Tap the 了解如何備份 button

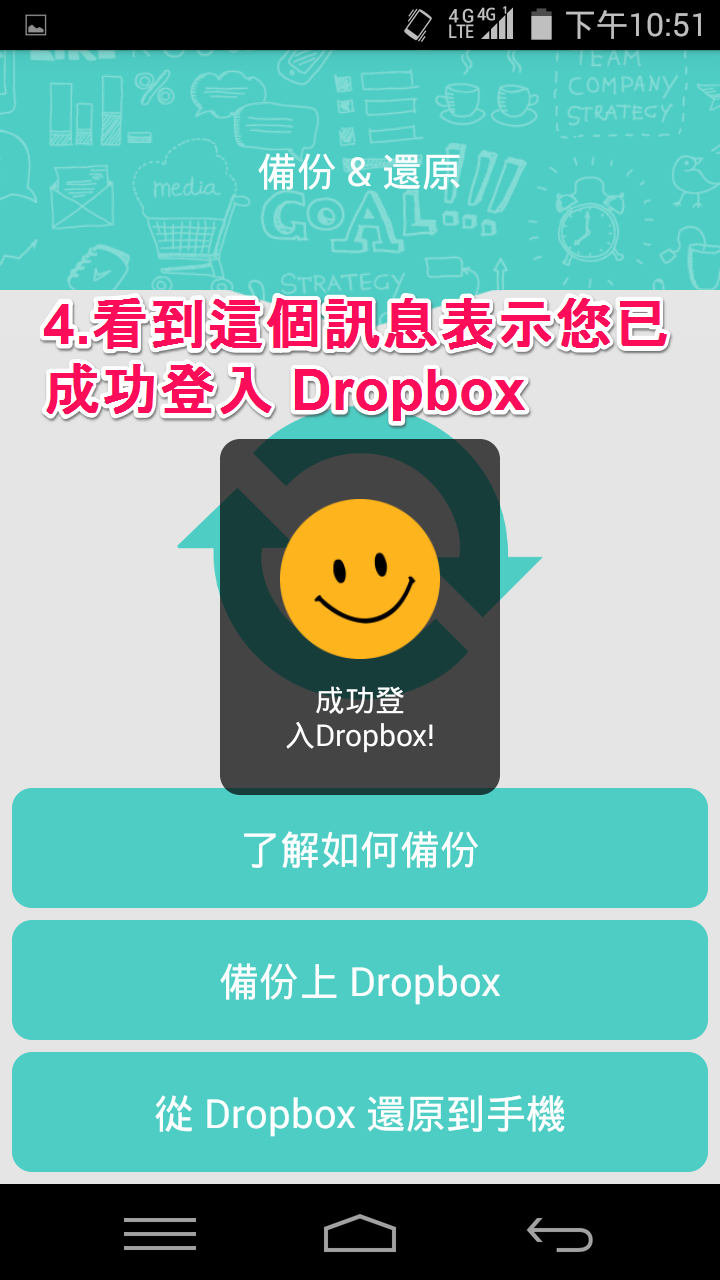[x=360, y=850]
